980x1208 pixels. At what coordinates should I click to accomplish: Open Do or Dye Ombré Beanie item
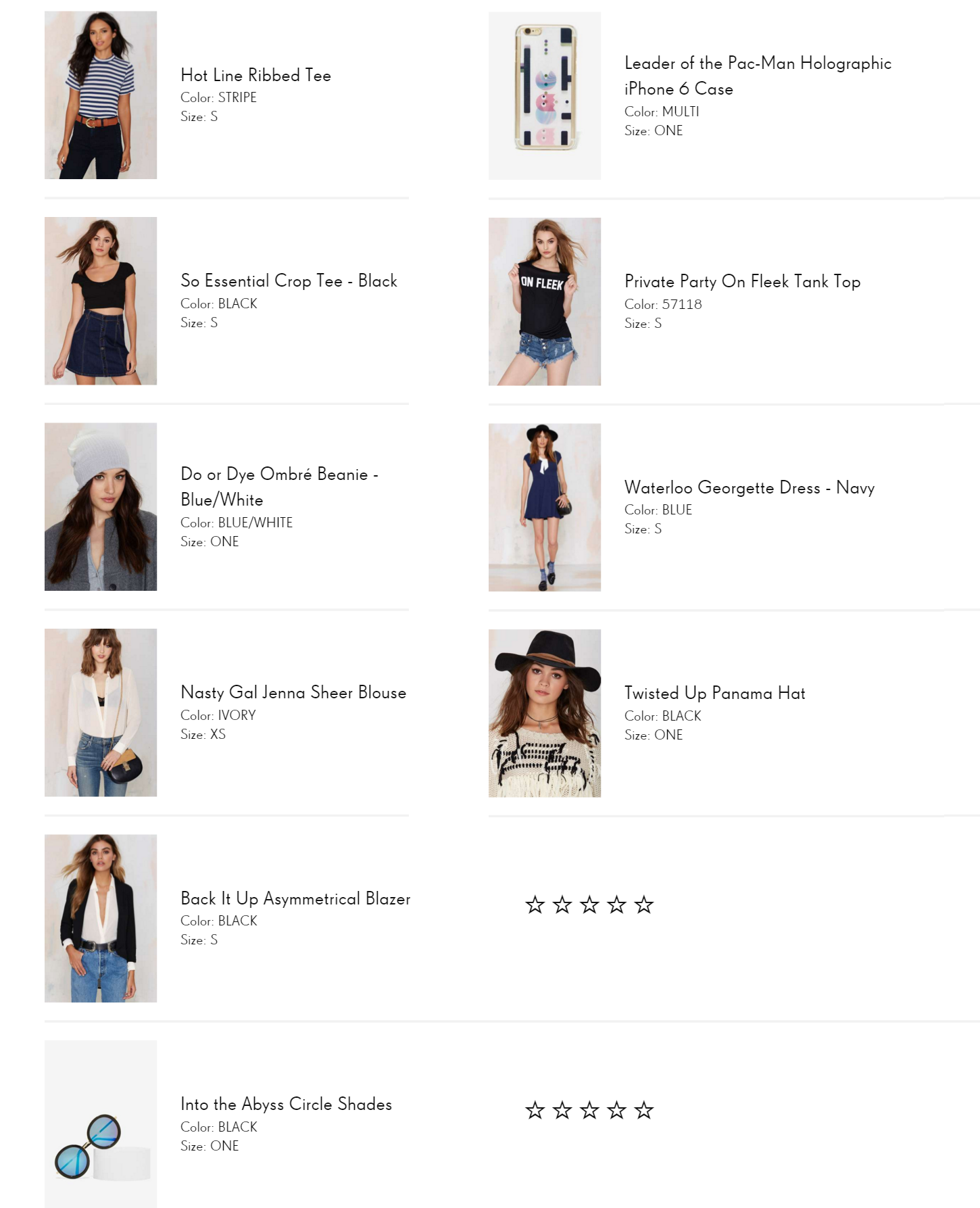coord(279,486)
